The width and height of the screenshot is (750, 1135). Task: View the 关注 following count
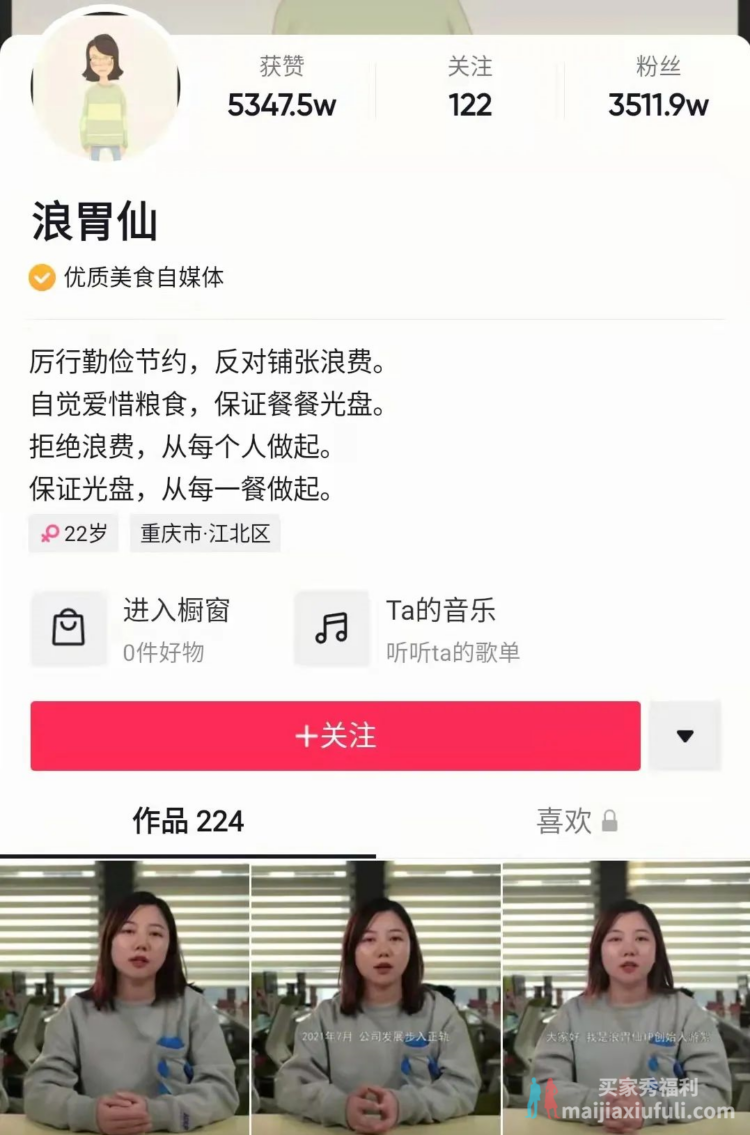(x=470, y=88)
